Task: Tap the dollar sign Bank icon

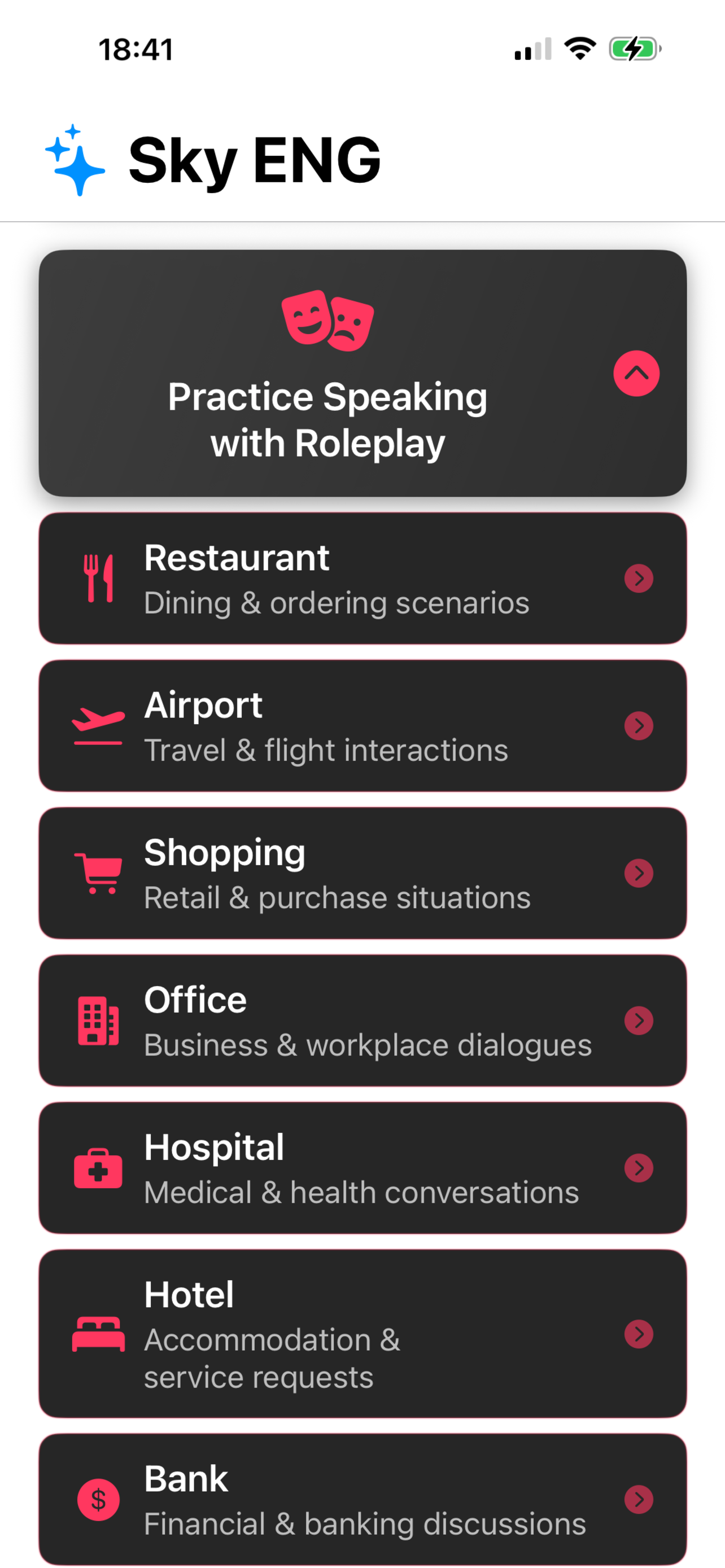Action: [x=99, y=1500]
